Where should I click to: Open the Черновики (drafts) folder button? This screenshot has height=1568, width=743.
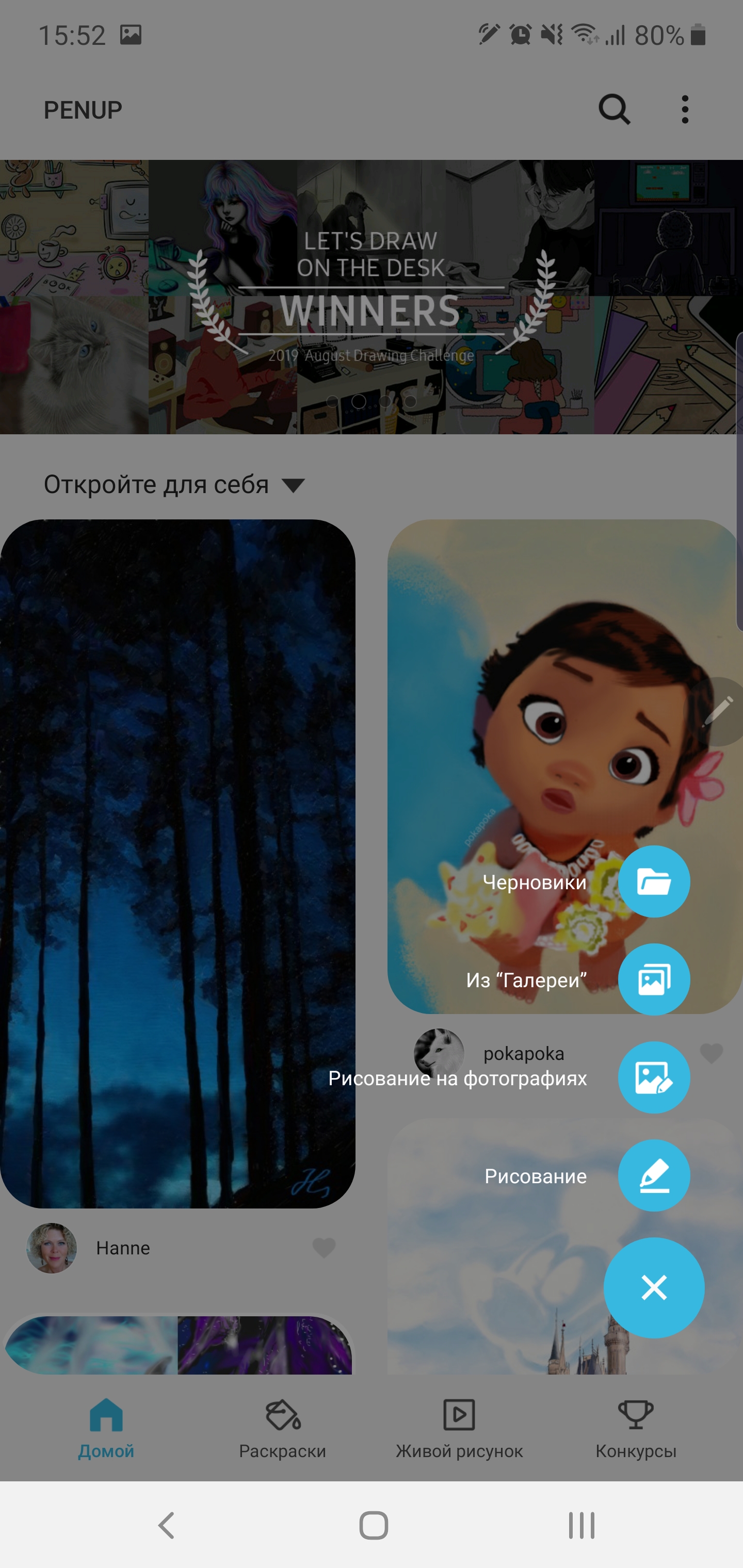[x=653, y=881]
